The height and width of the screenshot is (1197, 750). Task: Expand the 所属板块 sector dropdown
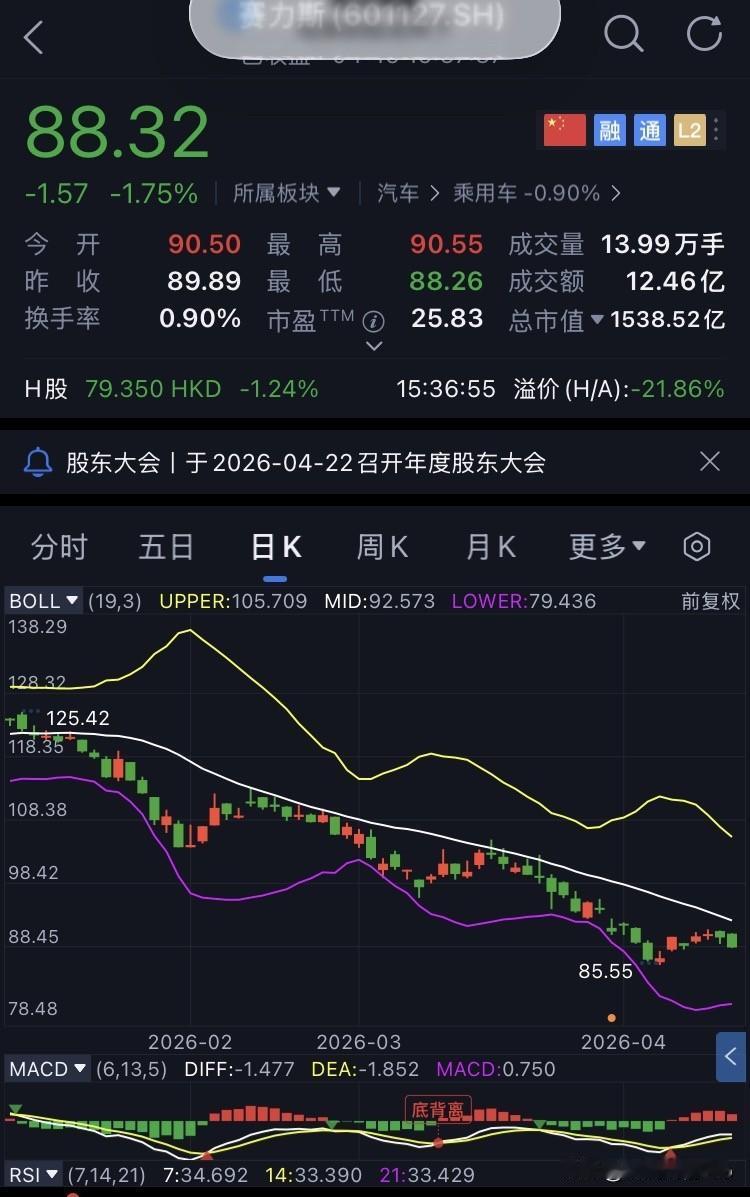pos(287,195)
